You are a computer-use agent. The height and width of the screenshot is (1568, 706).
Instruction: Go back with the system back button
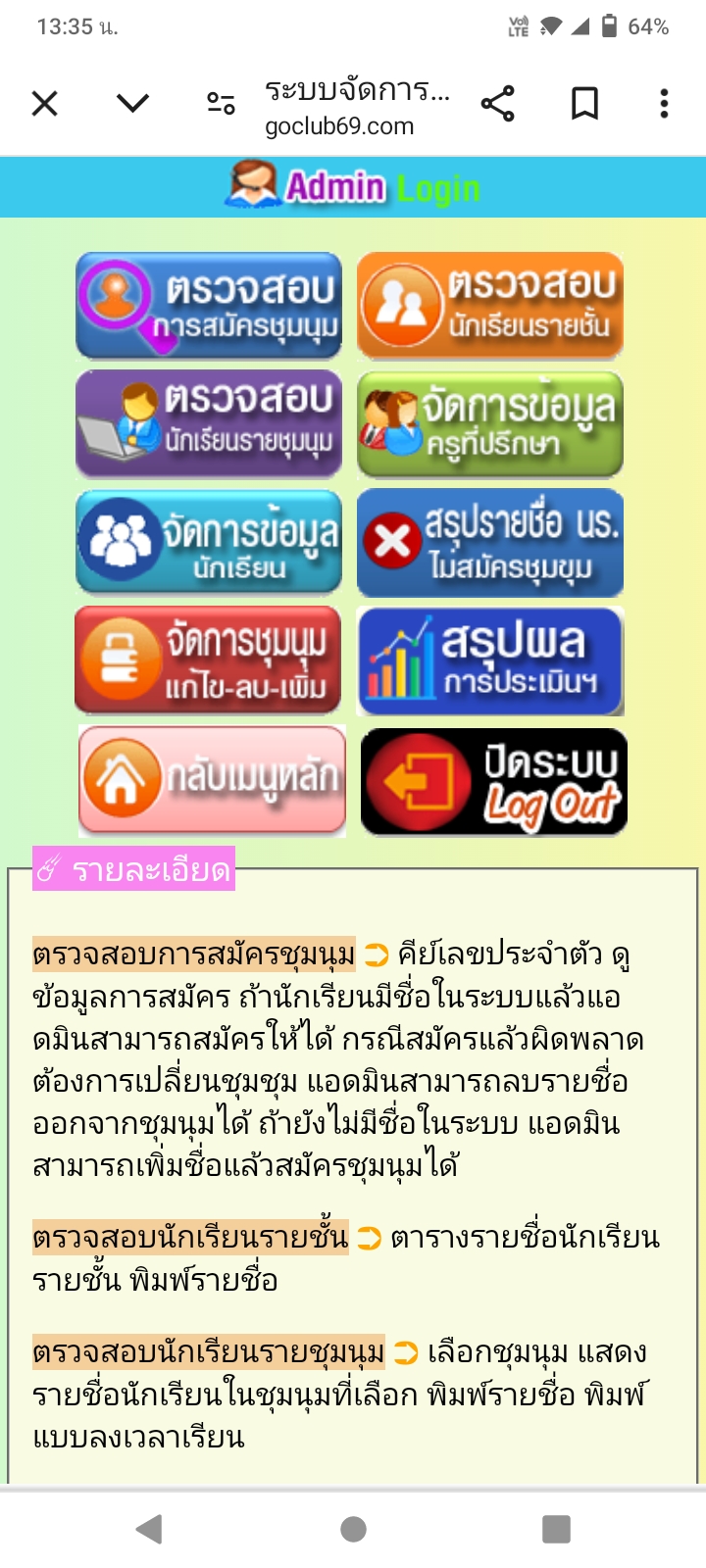tap(149, 1528)
